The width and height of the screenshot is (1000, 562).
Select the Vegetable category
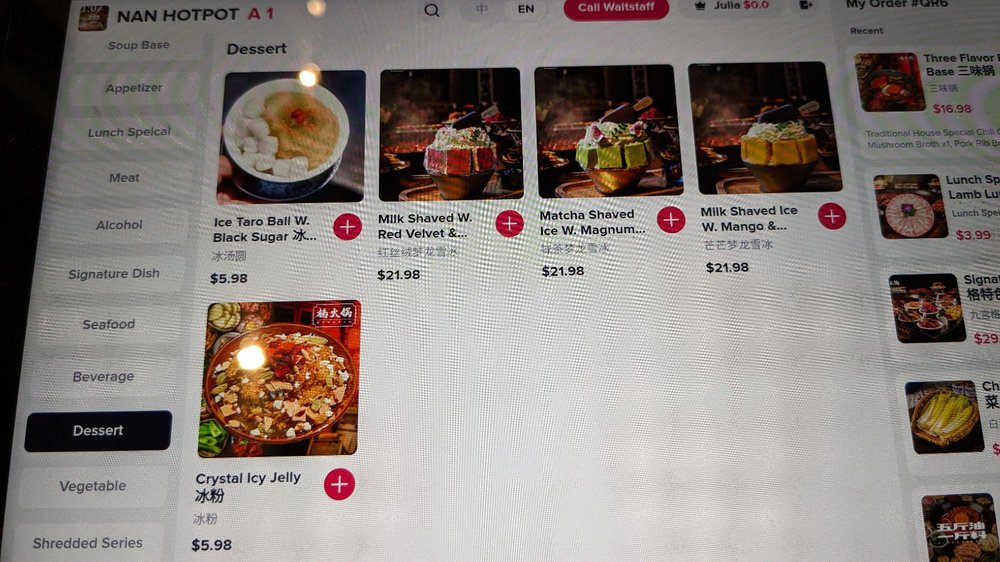pos(93,486)
